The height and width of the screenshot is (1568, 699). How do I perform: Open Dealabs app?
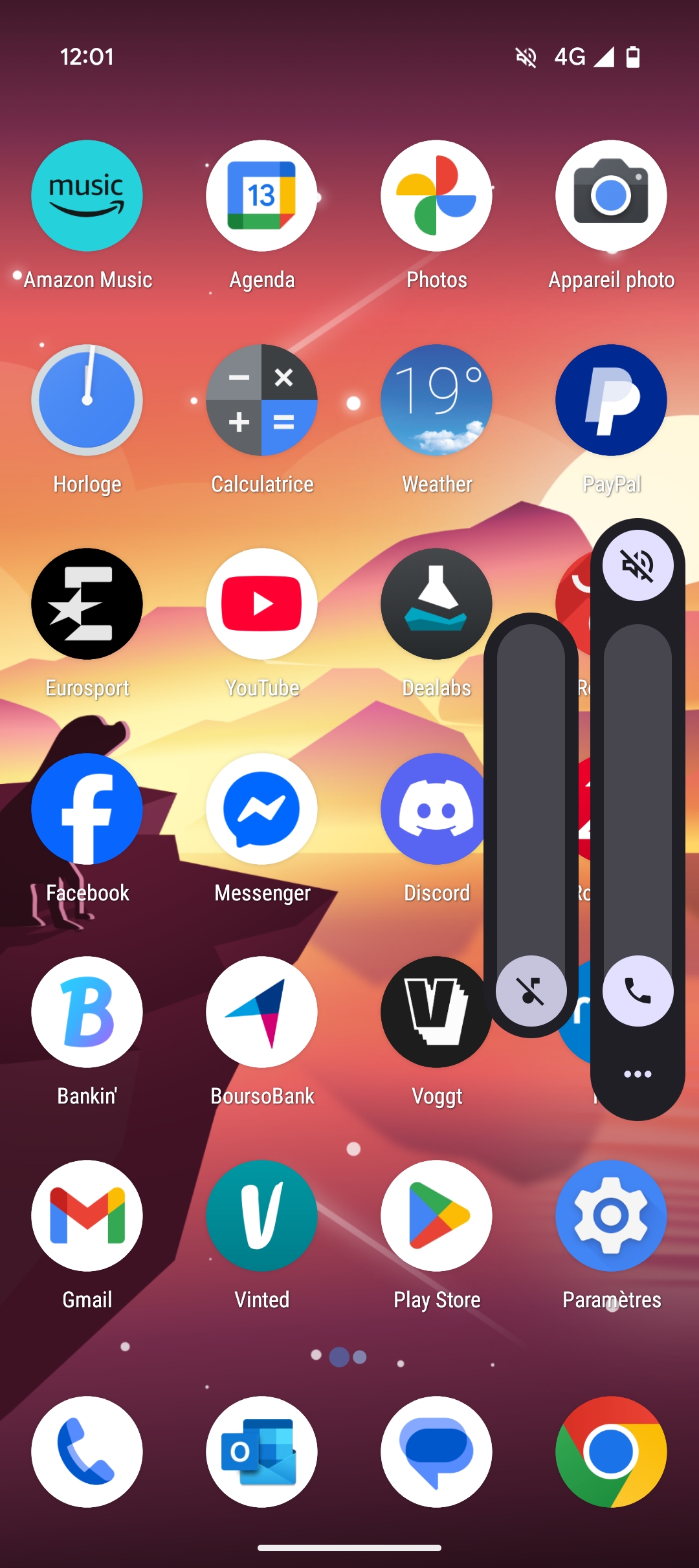pyautogui.click(x=436, y=604)
